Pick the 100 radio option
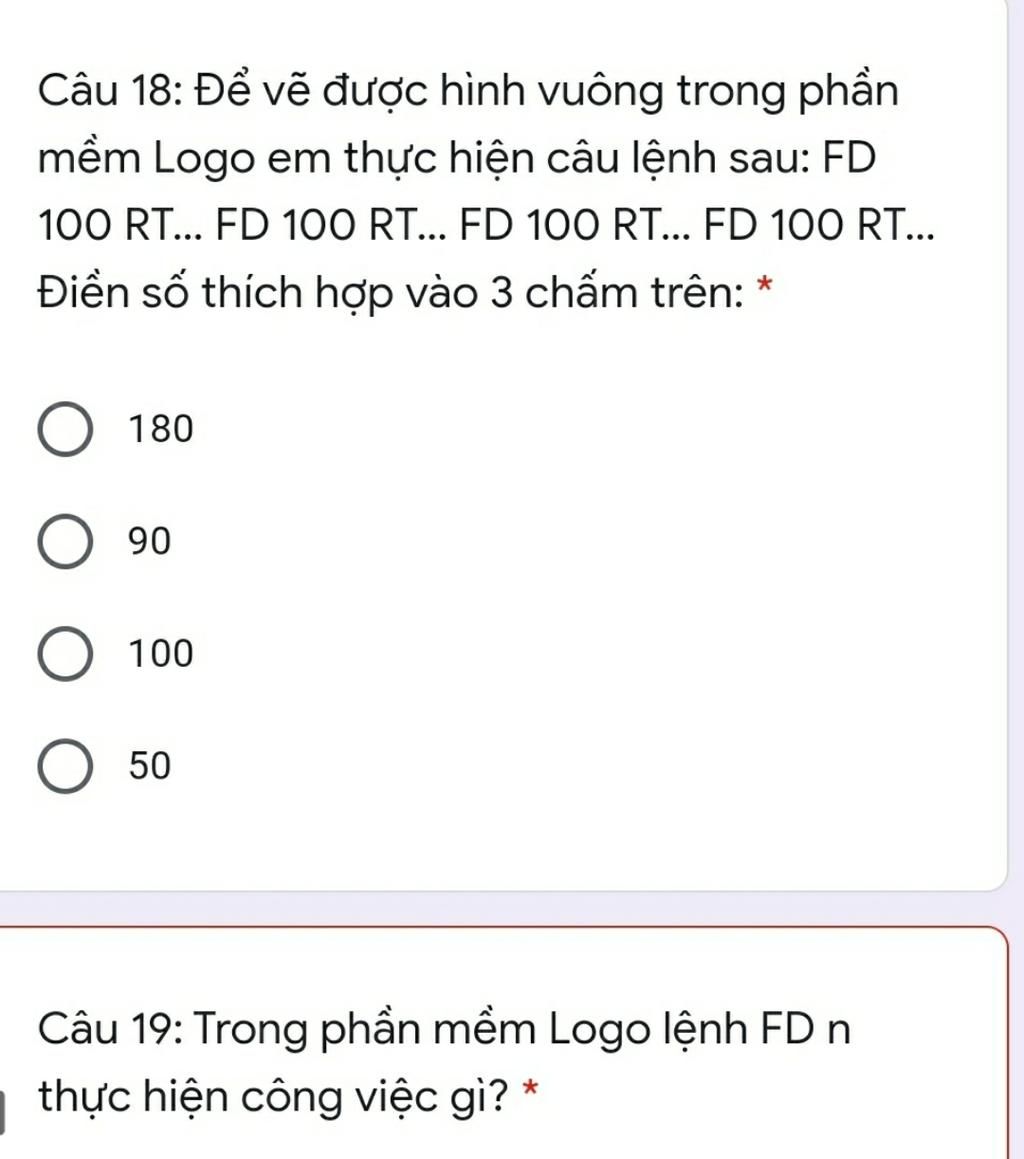The width and height of the screenshot is (1024, 1159). [x=67, y=654]
